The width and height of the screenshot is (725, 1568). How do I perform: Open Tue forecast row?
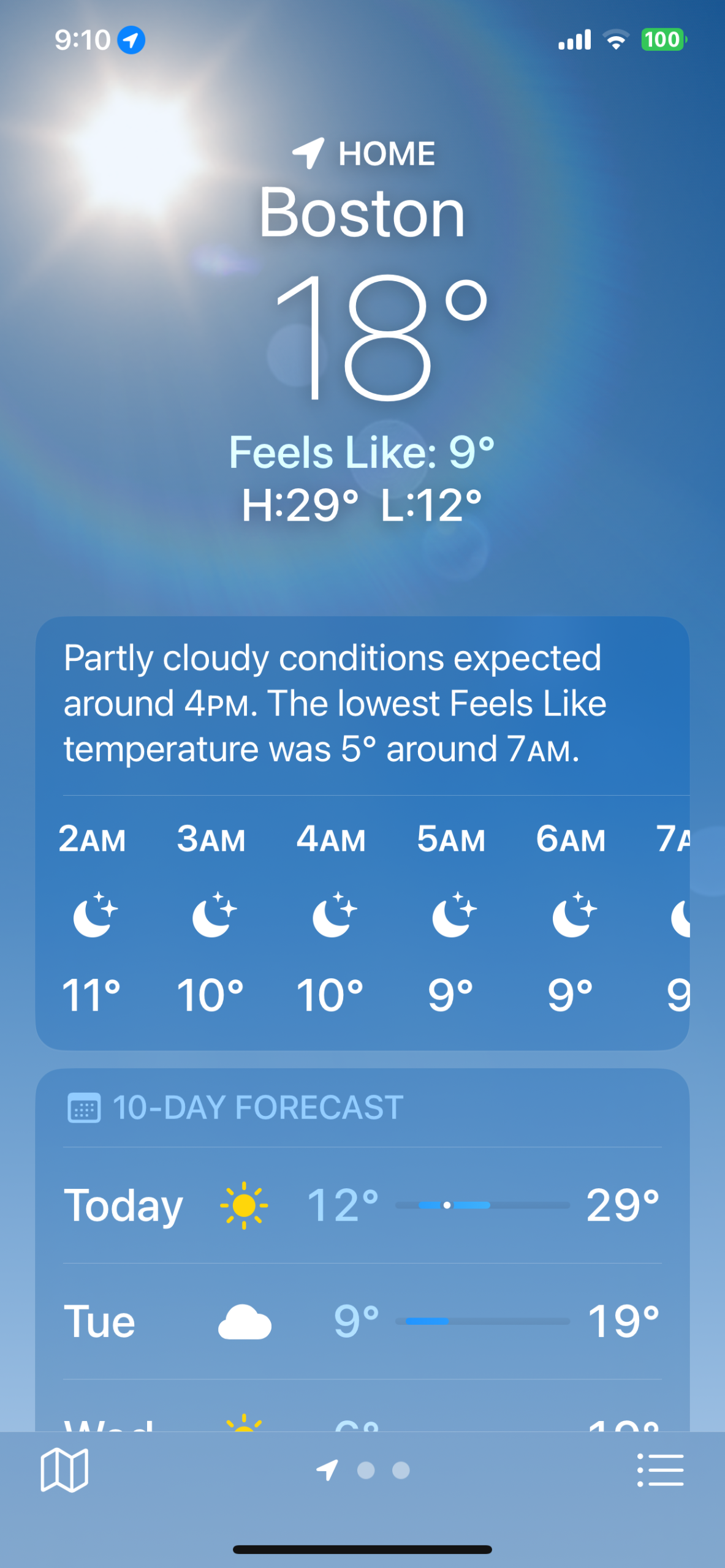[x=362, y=1321]
